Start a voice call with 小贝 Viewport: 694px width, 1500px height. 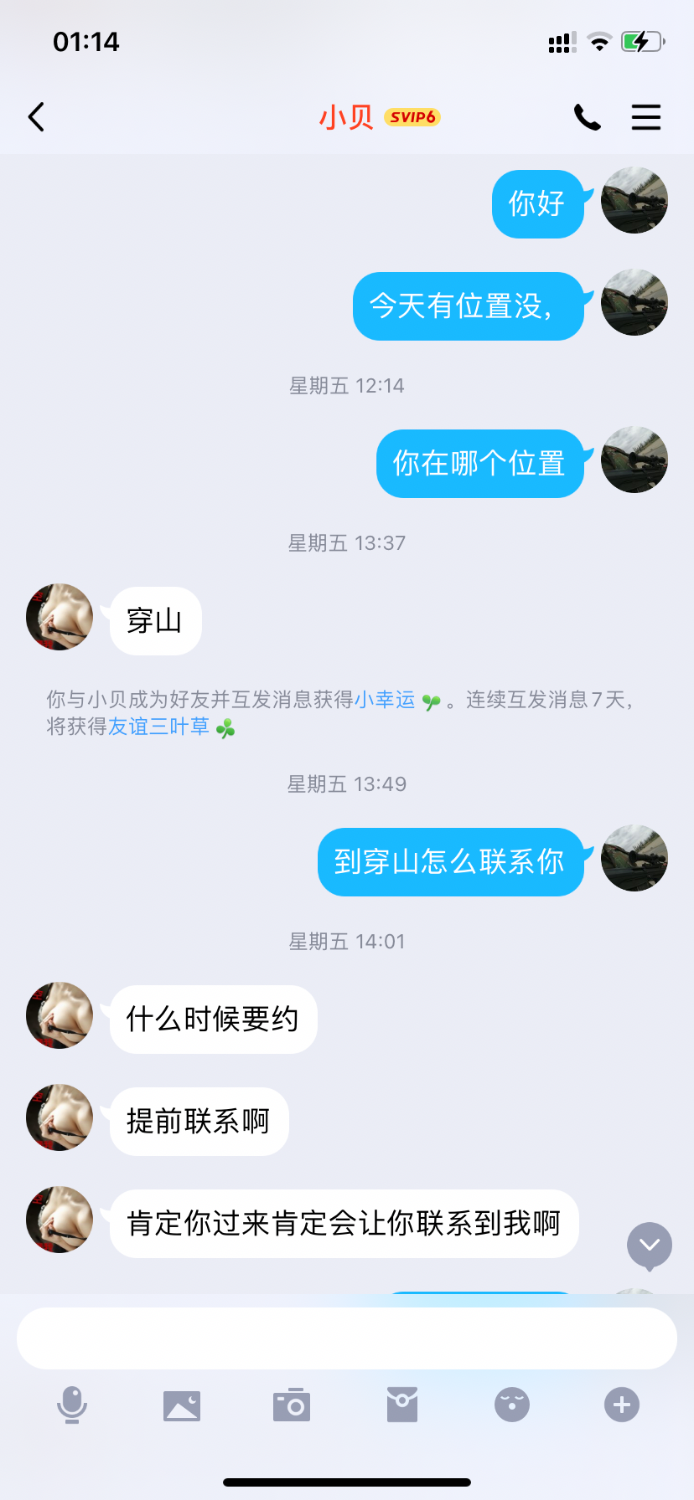pos(587,117)
